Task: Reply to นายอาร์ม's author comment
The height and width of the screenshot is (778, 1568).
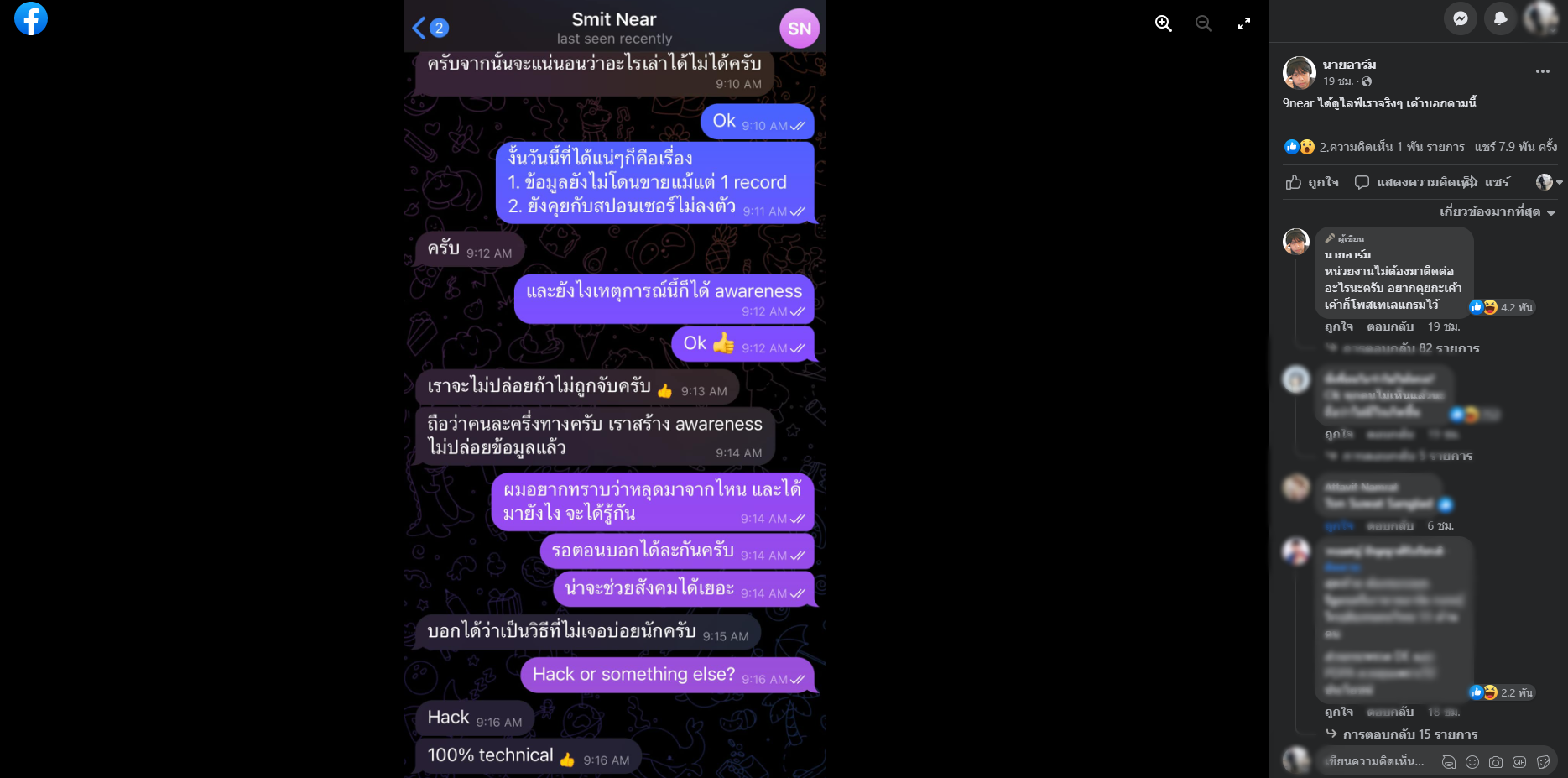Action: click(1390, 326)
